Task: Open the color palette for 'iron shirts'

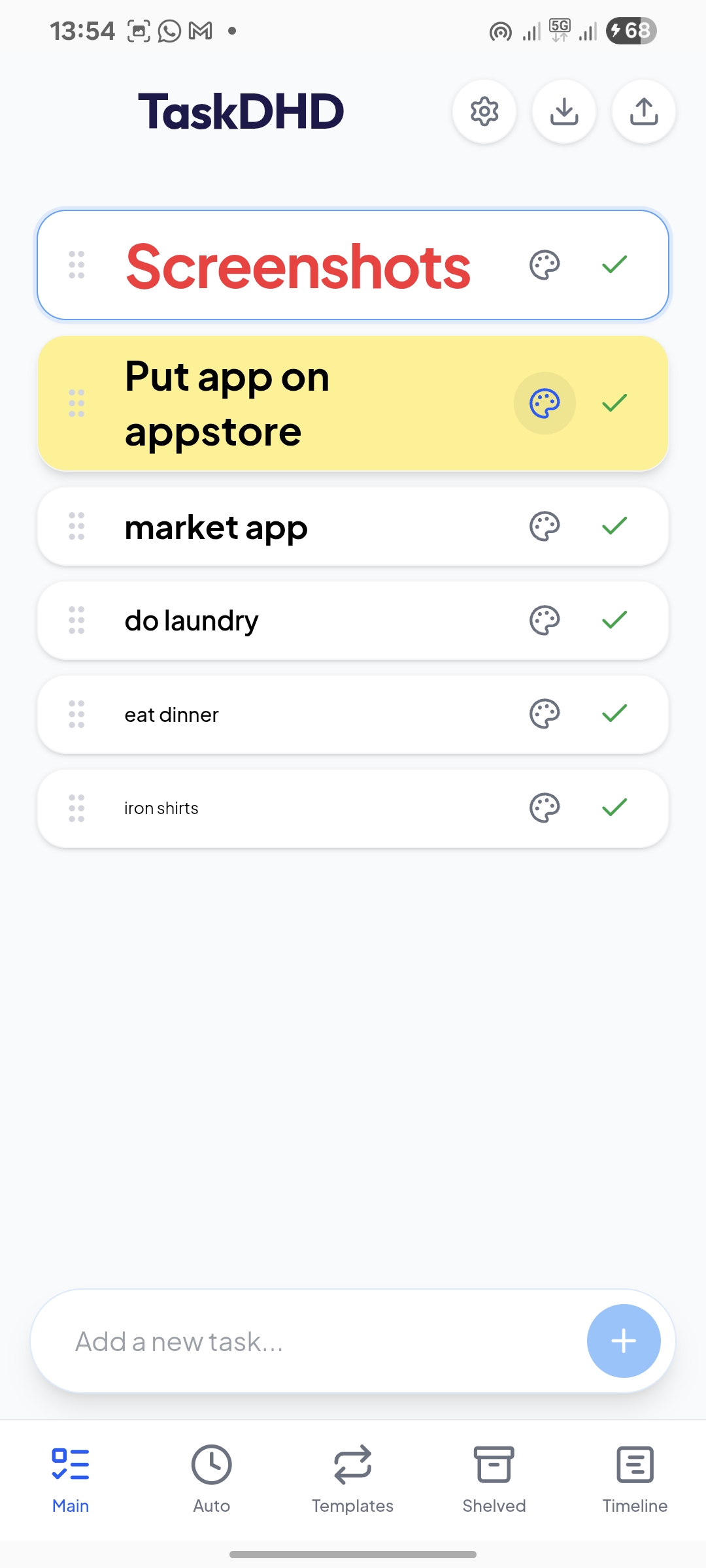Action: click(x=545, y=807)
